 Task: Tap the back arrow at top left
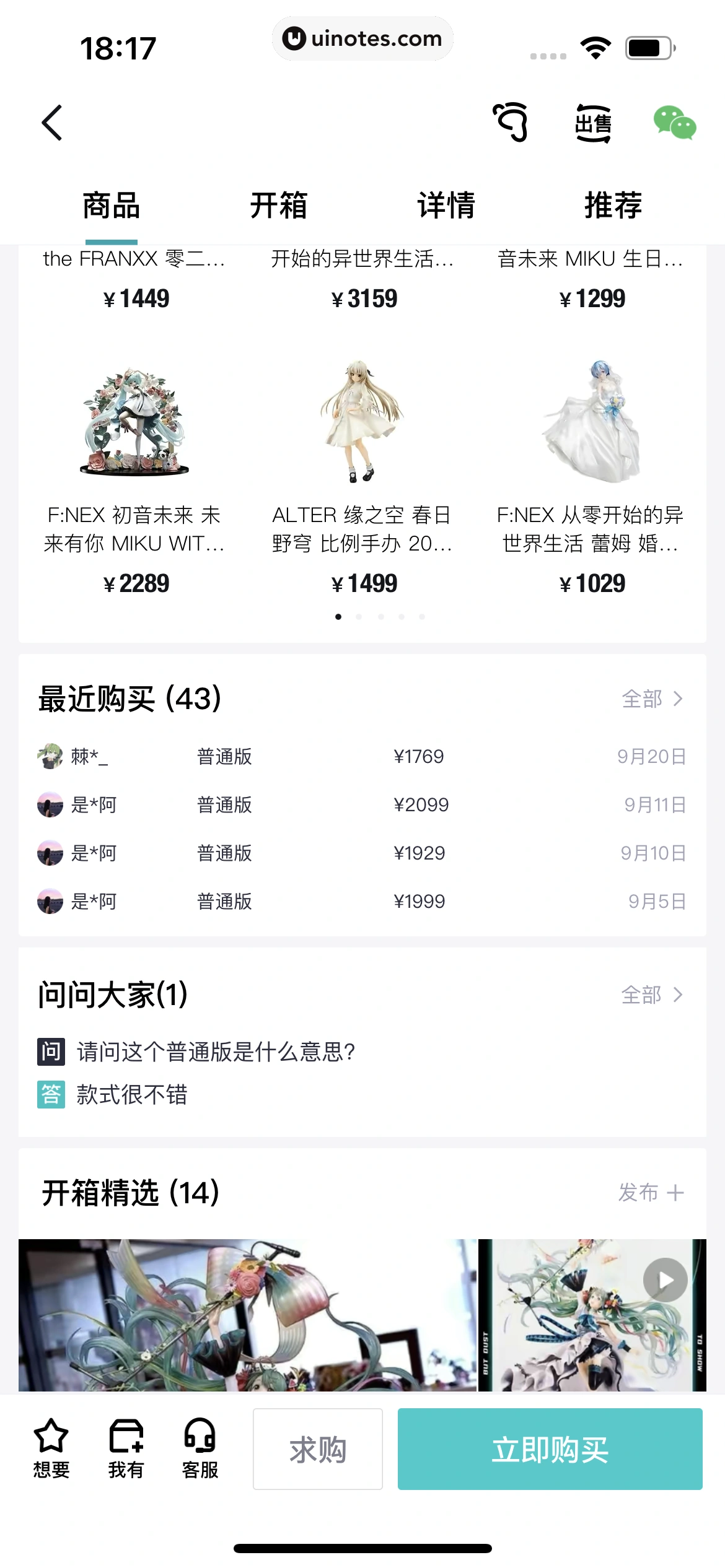click(53, 123)
